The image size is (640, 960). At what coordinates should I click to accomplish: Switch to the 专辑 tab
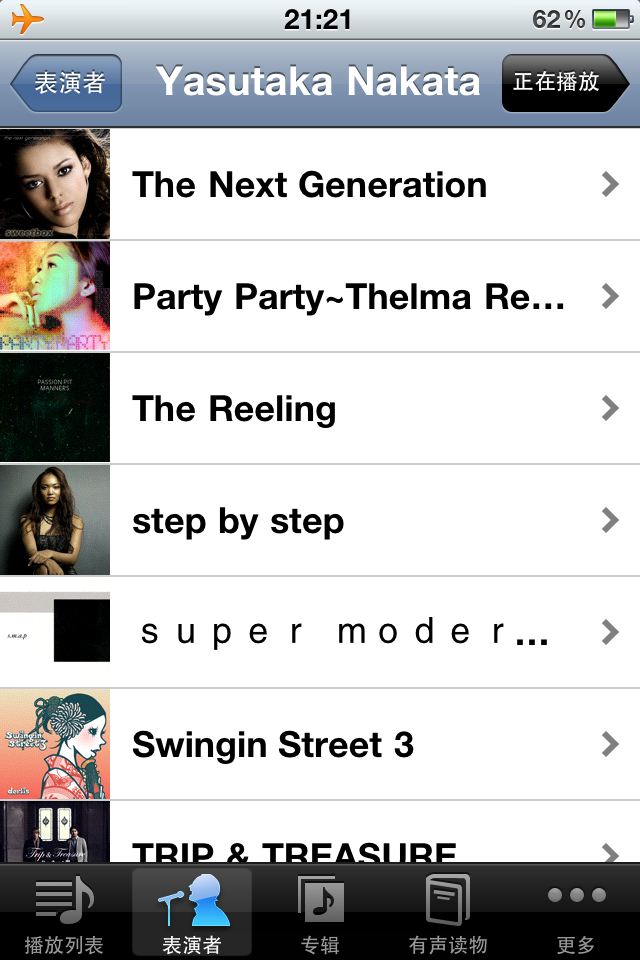coord(320,913)
